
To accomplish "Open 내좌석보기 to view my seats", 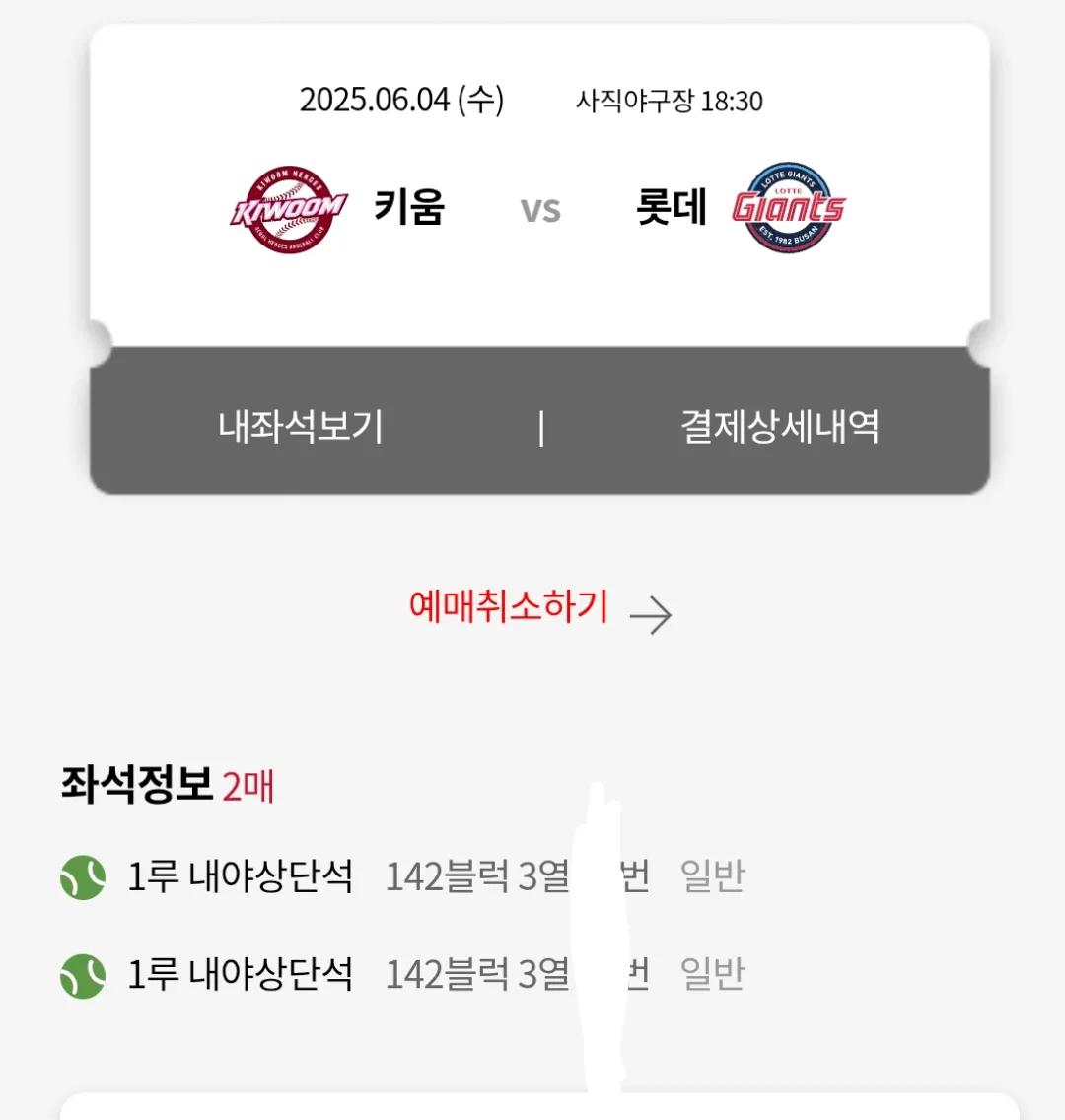I will coord(301,426).
